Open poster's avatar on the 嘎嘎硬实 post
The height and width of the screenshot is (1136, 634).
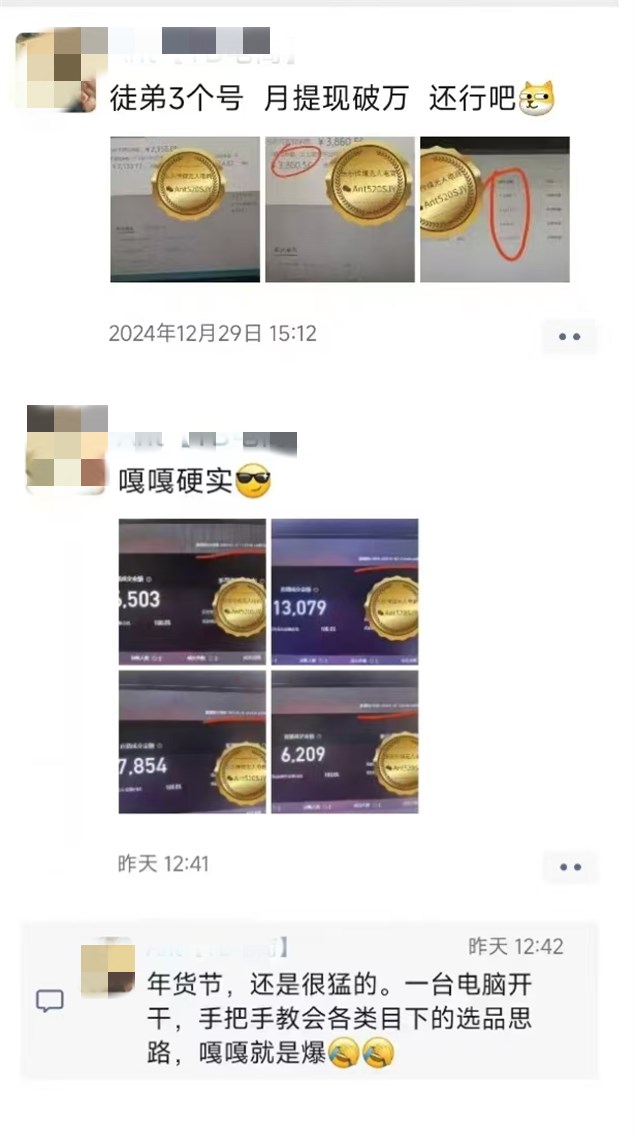[x=67, y=450]
